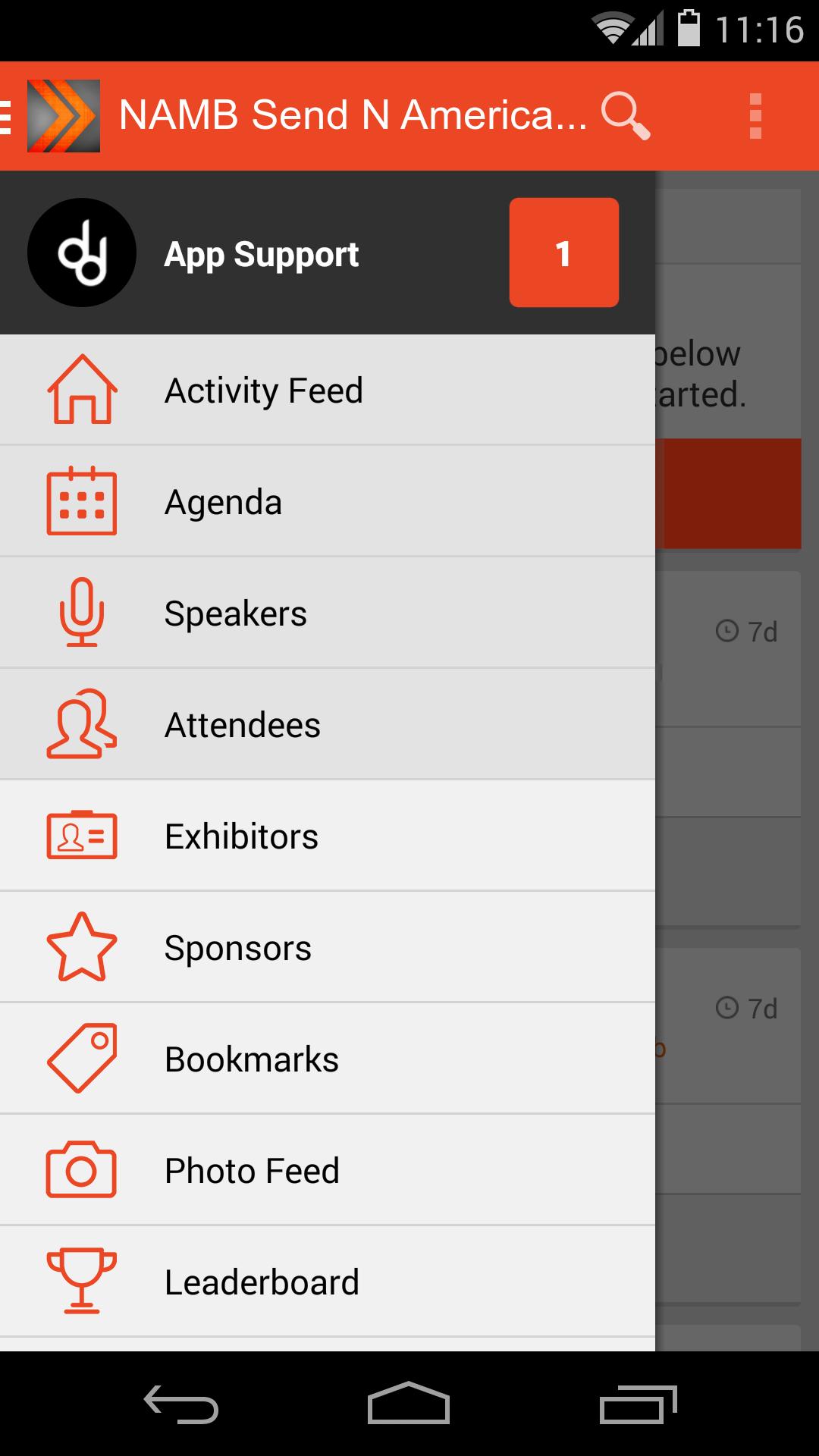Tap the Speakers microphone icon

point(81,612)
